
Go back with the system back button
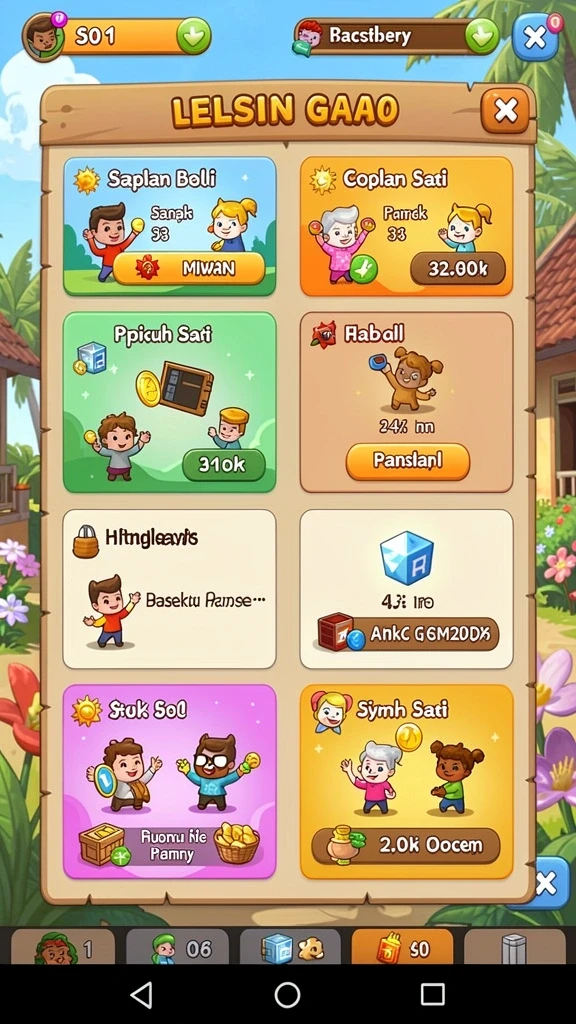pos(142,995)
